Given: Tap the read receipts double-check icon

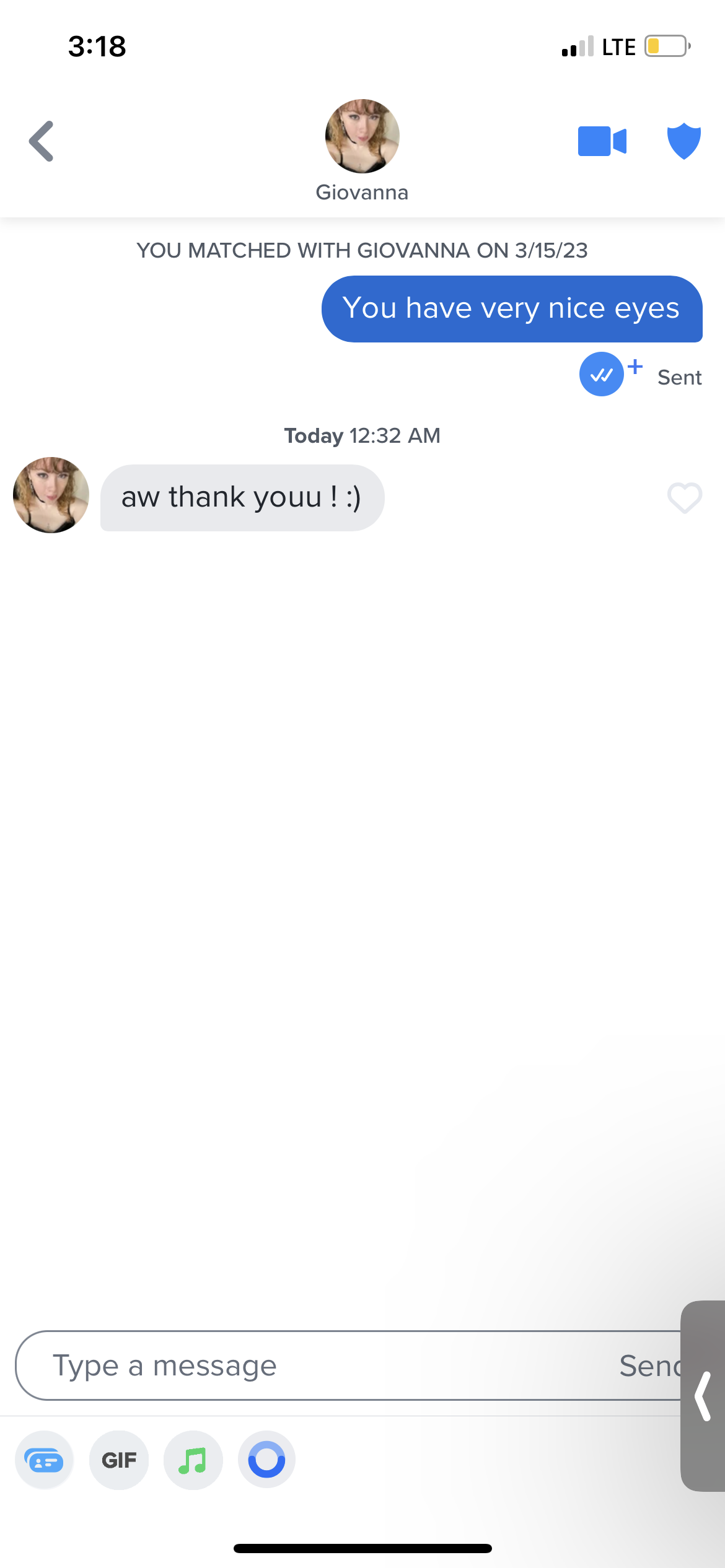Looking at the screenshot, I should pyautogui.click(x=602, y=374).
